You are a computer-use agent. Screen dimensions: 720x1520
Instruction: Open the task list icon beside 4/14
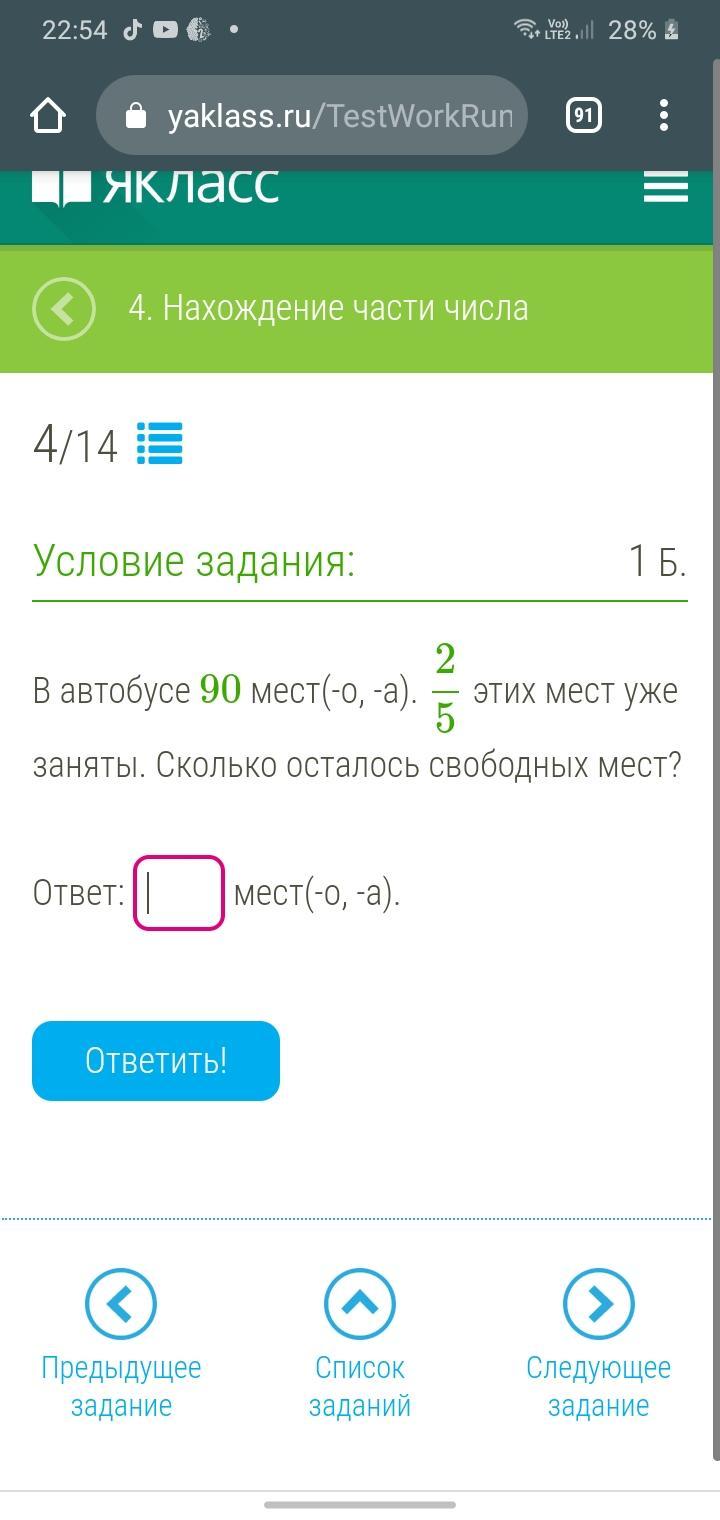pos(160,444)
